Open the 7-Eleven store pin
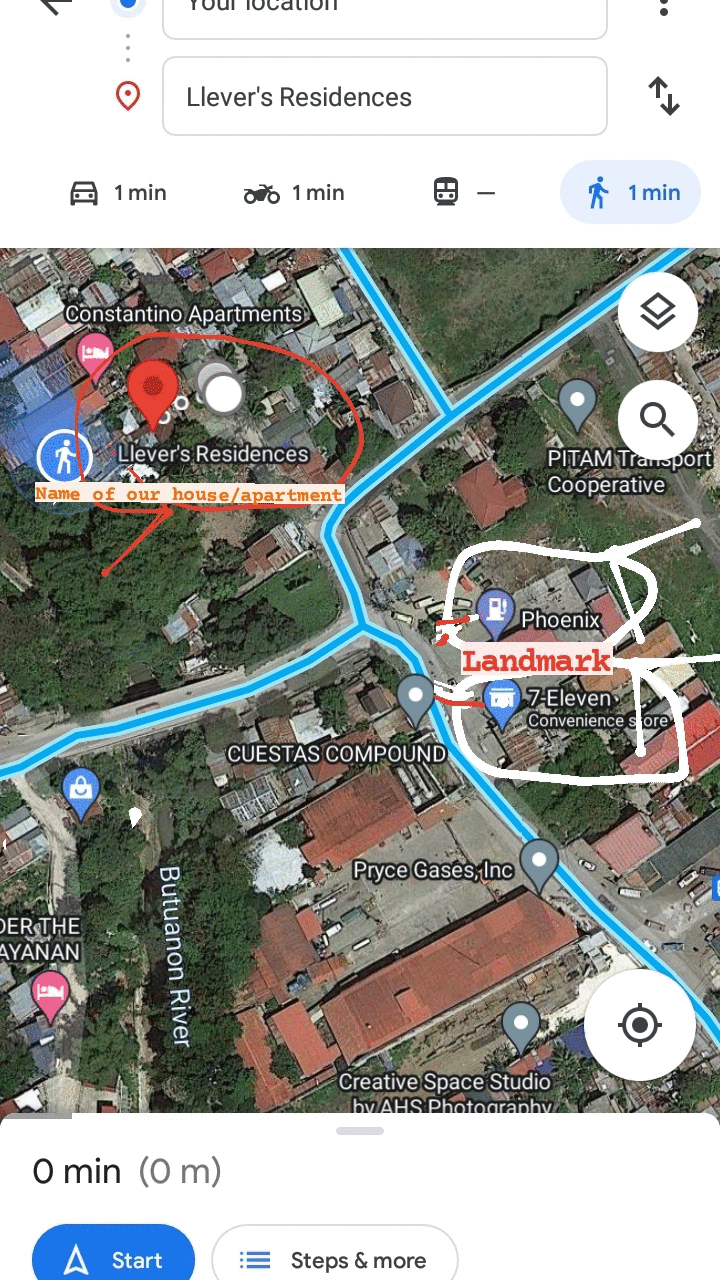Viewport: 720px width, 1280px height. [x=501, y=701]
